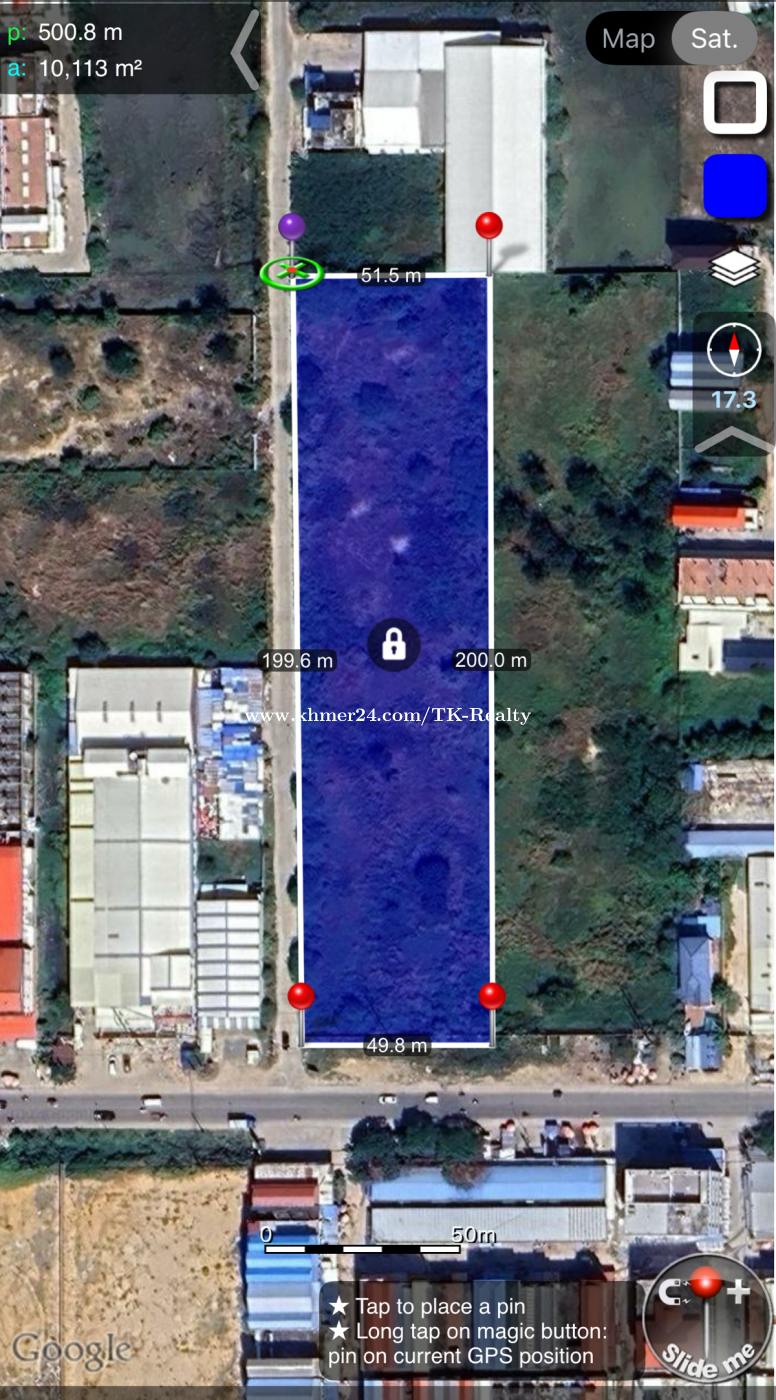Select the purple pin at the top-left corner
Screen dimensions: 776x1400
point(291,226)
